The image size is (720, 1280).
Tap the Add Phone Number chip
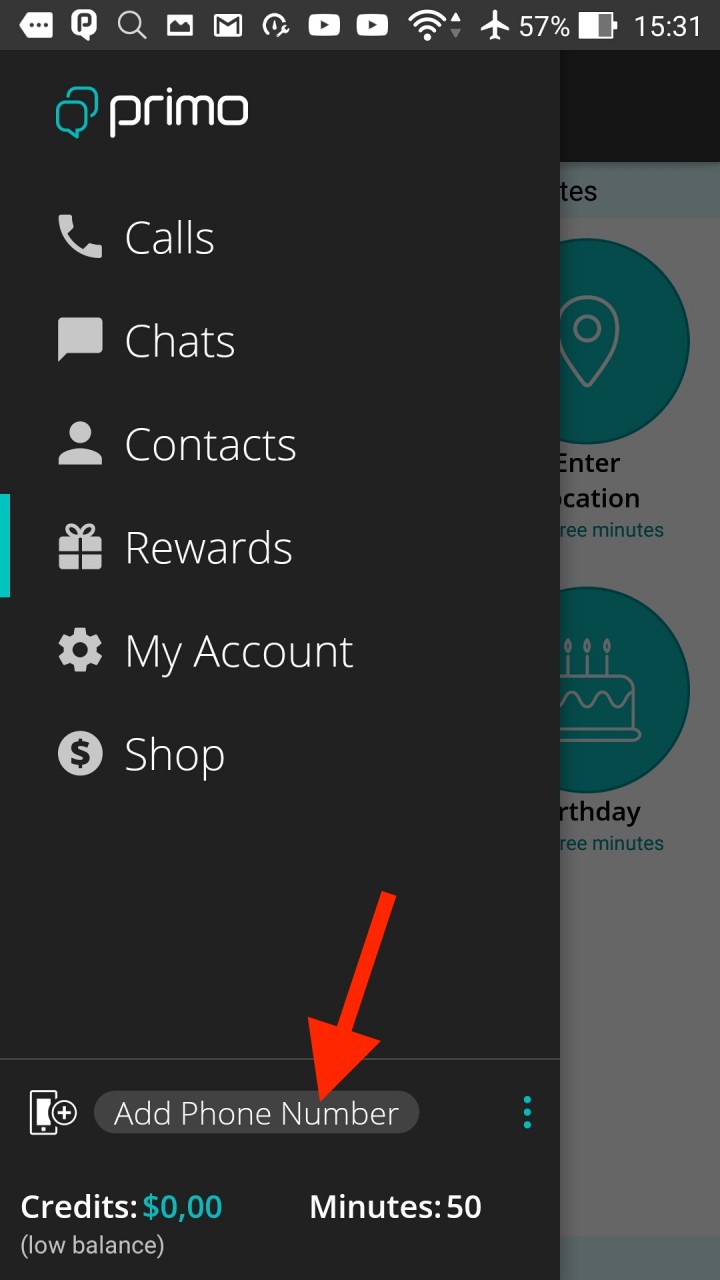click(x=256, y=1113)
